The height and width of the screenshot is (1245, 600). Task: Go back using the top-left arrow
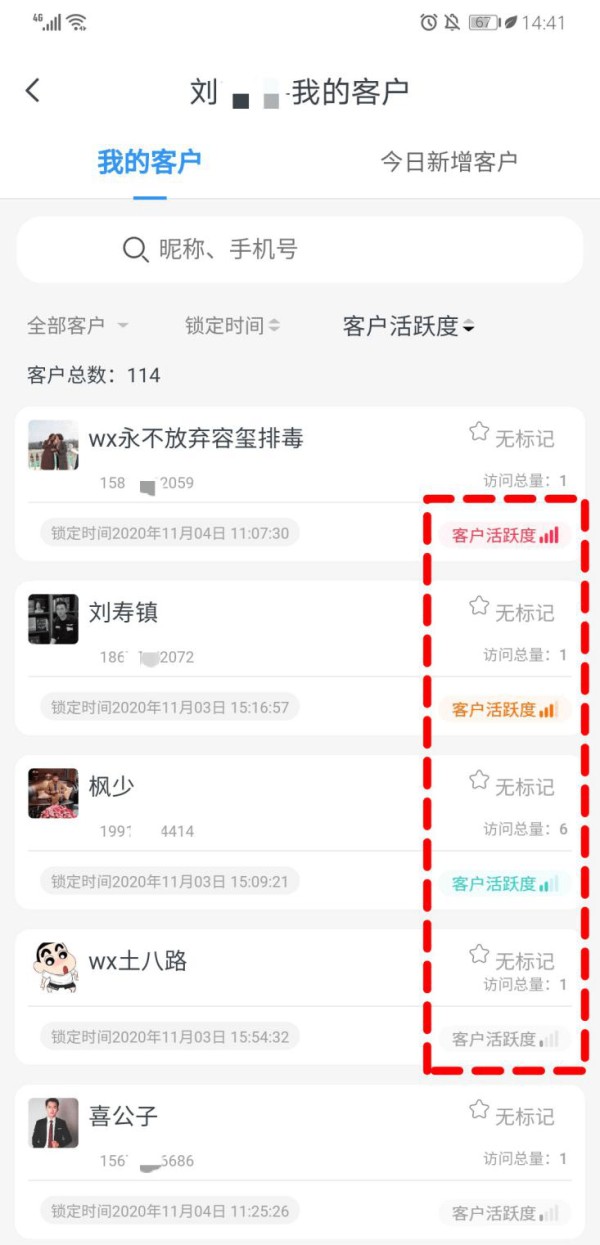(x=33, y=91)
